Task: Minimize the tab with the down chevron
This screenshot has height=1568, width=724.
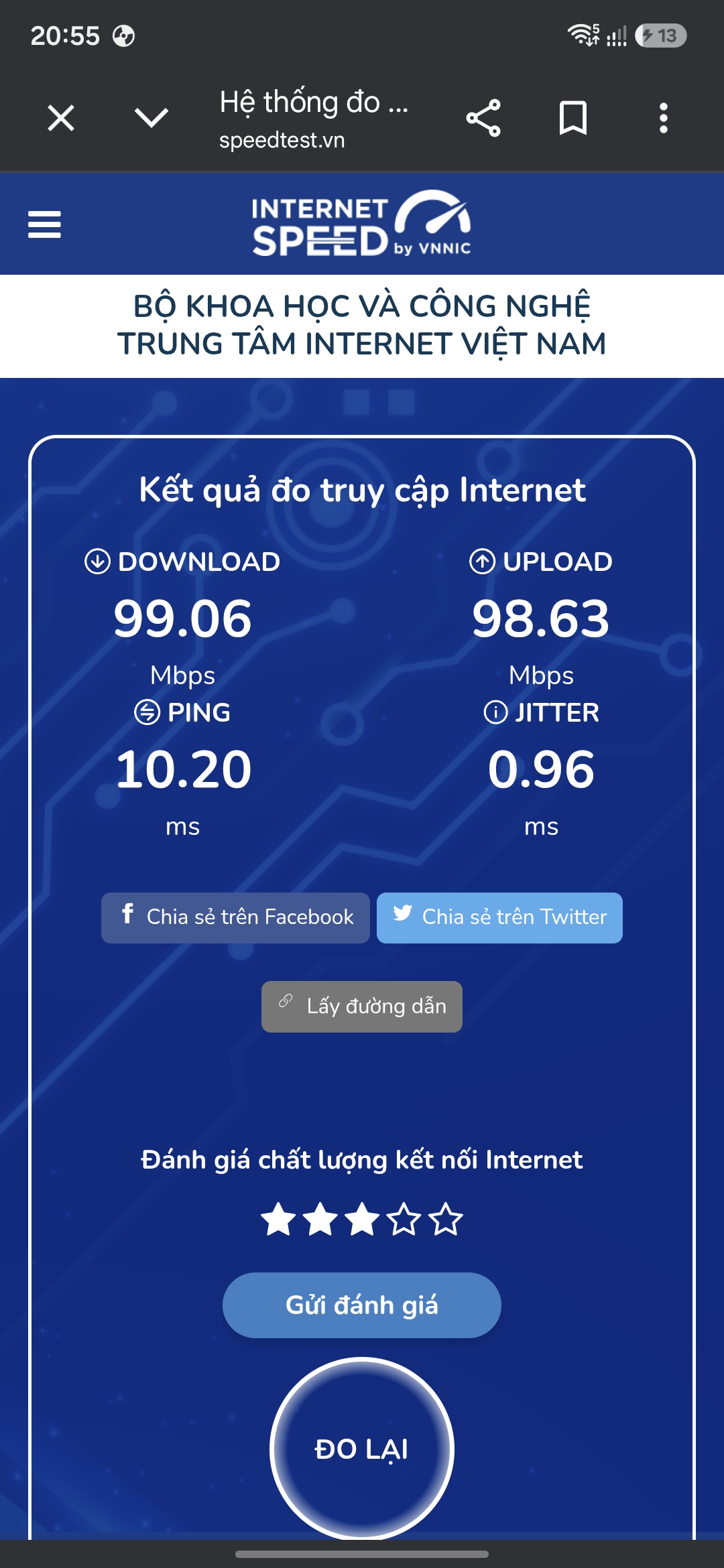Action: click(x=152, y=118)
